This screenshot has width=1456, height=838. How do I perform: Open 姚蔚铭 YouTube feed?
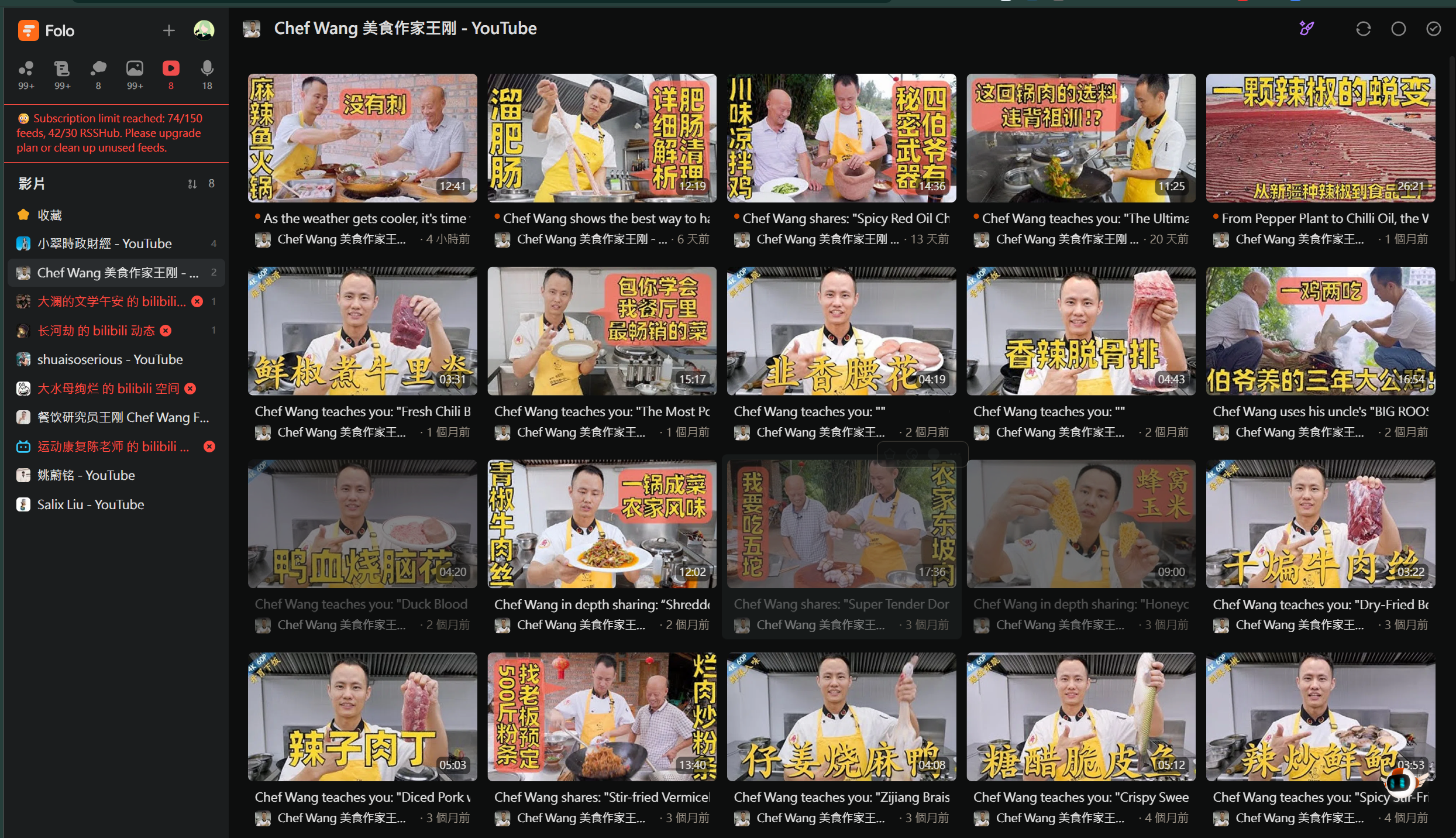[x=86, y=475]
